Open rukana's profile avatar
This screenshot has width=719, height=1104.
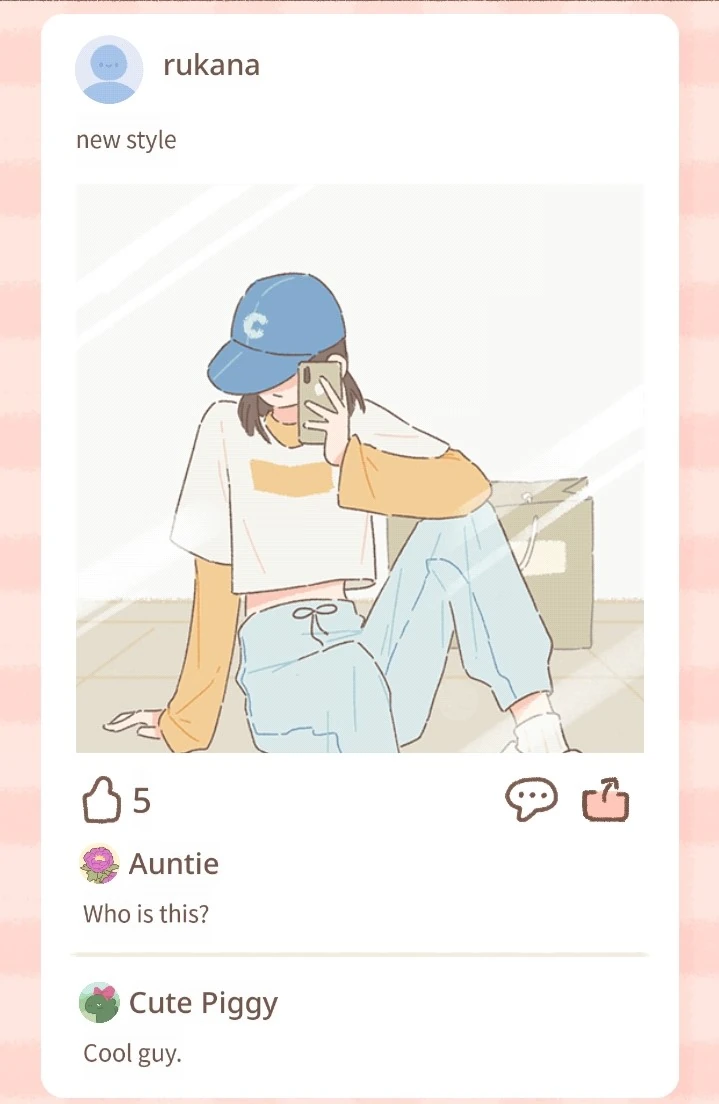(x=109, y=69)
